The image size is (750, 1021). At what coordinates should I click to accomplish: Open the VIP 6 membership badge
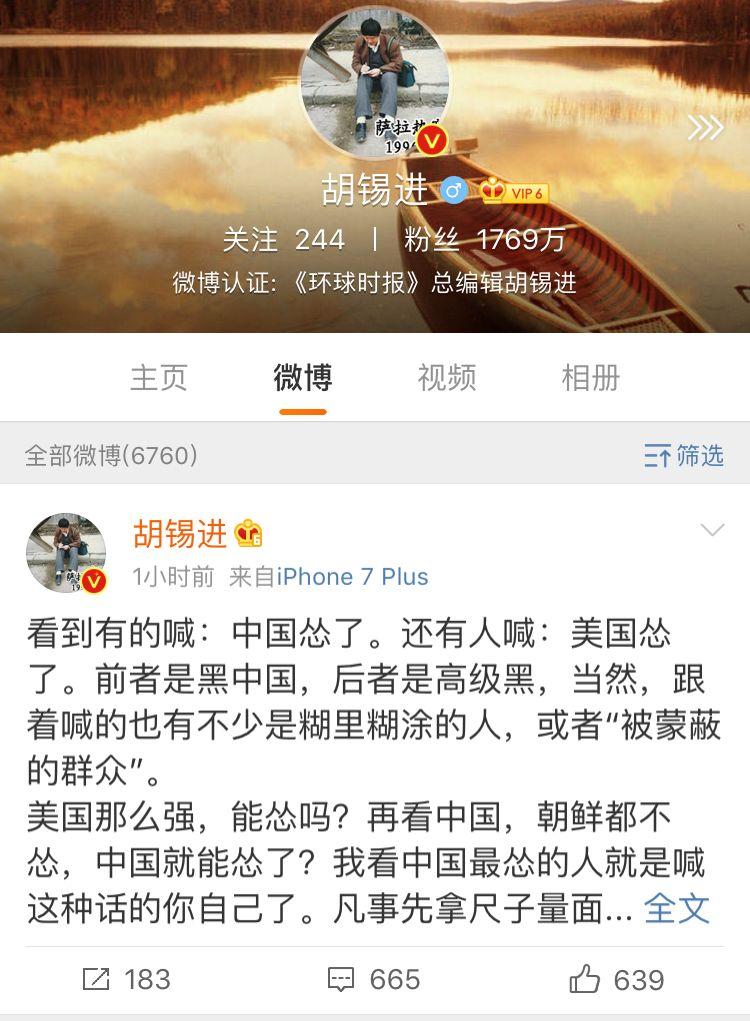click(x=515, y=191)
